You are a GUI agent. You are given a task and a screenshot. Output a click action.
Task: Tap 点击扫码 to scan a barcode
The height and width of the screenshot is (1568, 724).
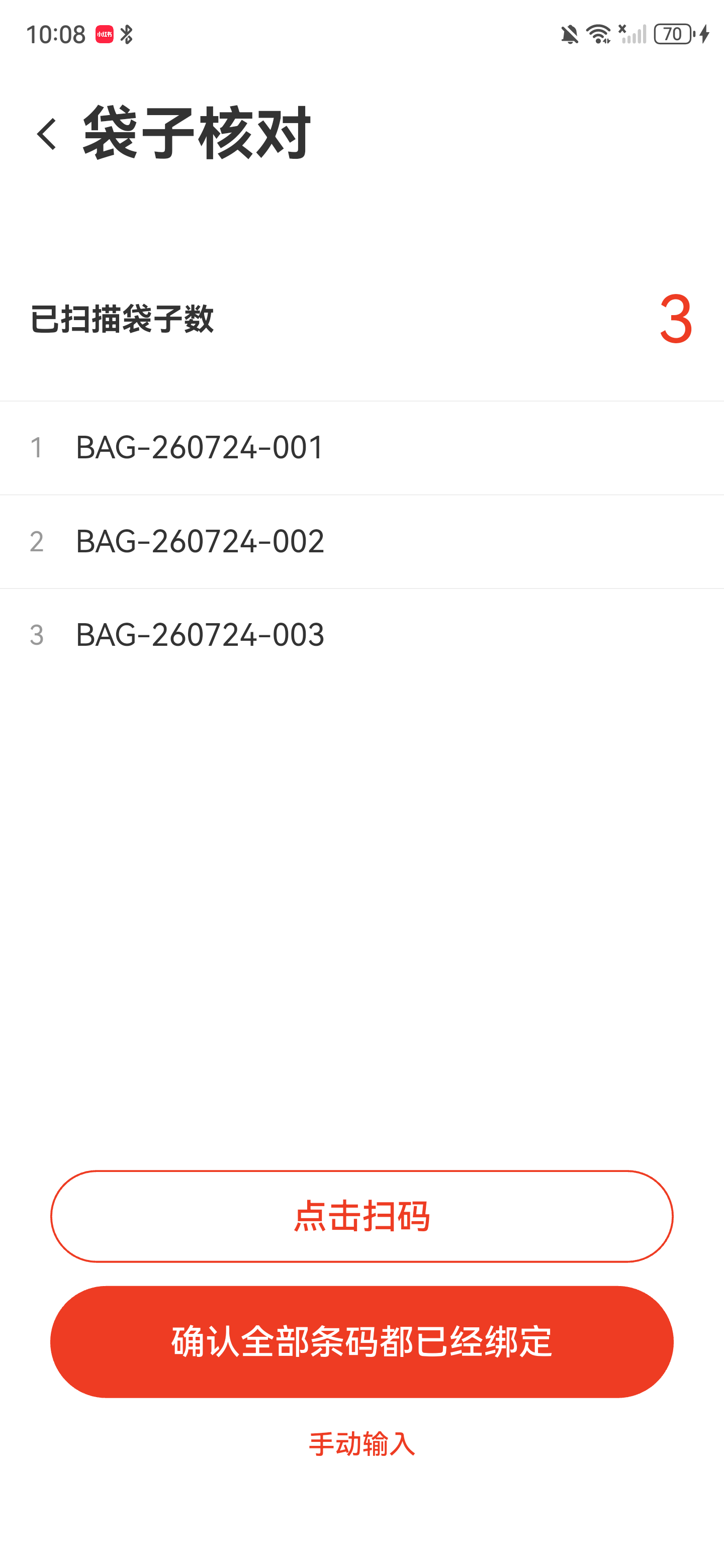pos(361,1216)
